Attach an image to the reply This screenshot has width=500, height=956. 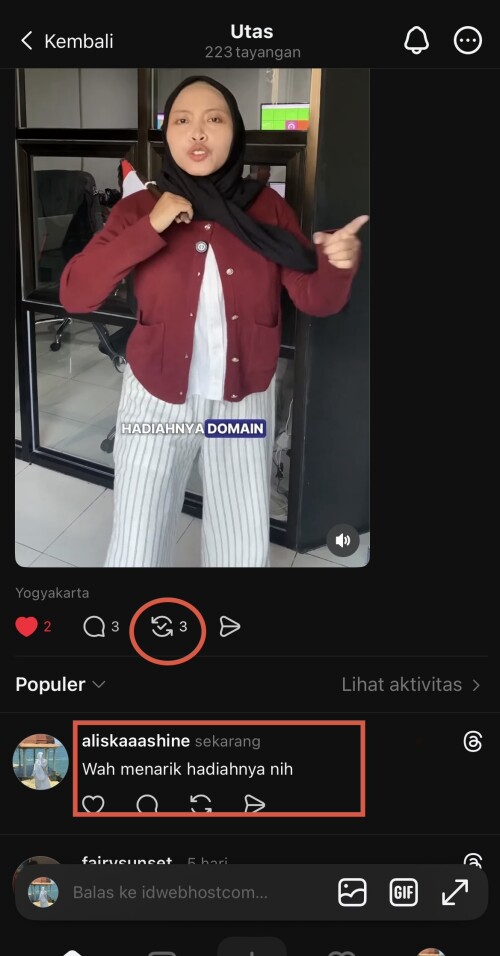(x=352, y=893)
